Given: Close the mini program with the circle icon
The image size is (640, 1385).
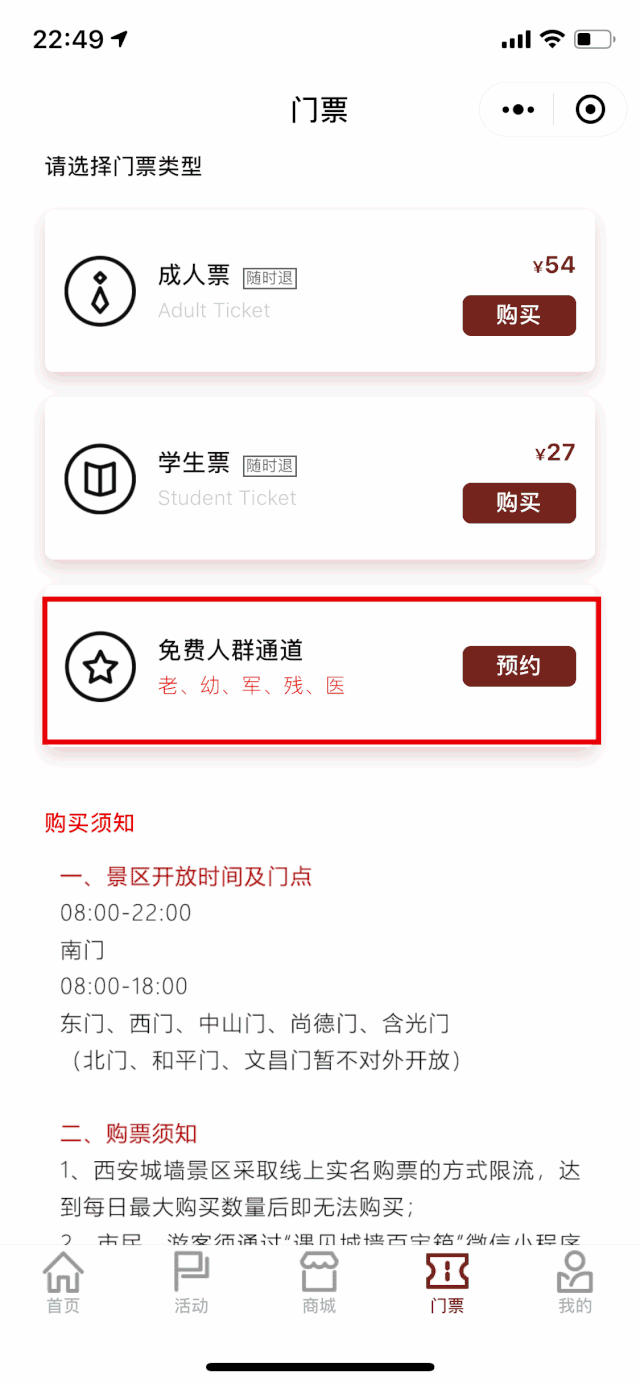Looking at the screenshot, I should (591, 109).
